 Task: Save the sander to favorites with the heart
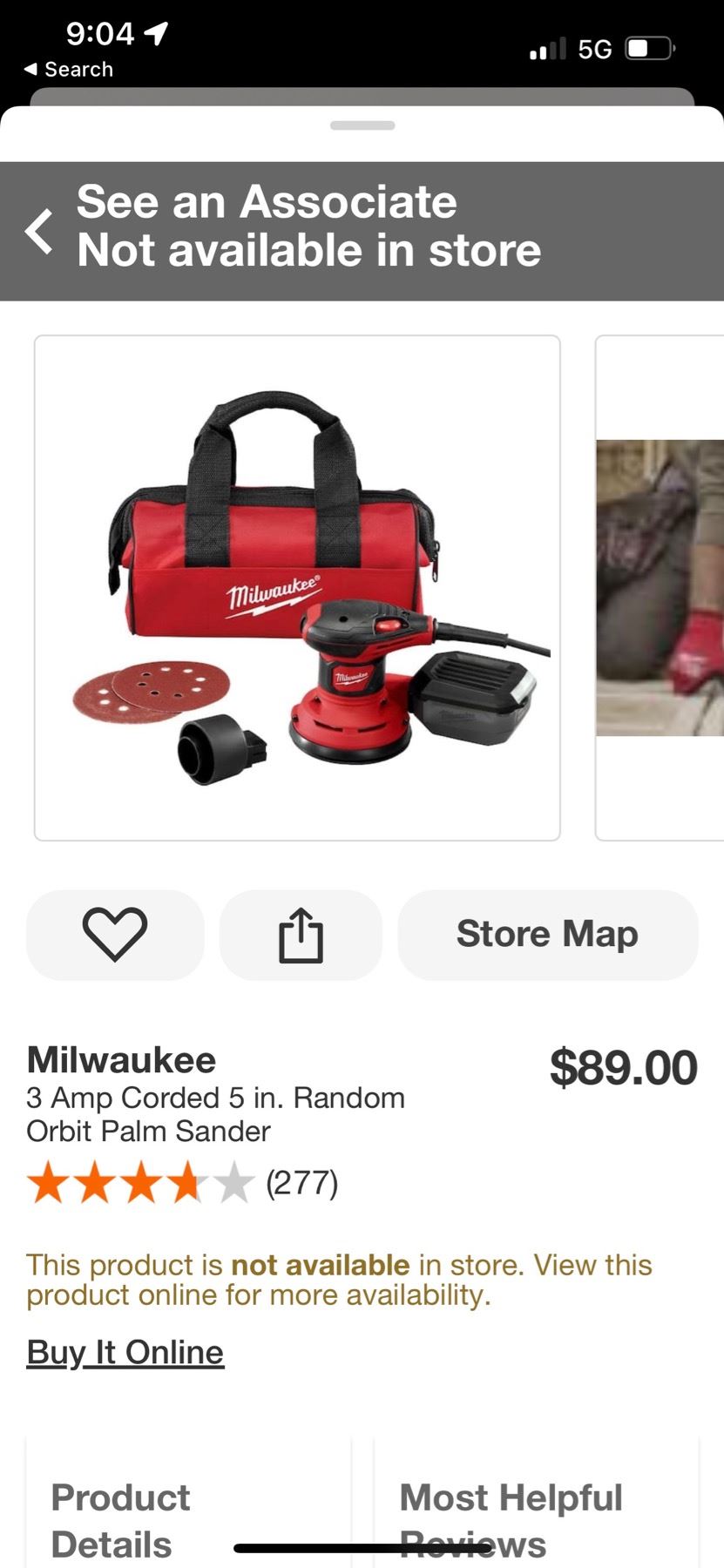(x=115, y=935)
